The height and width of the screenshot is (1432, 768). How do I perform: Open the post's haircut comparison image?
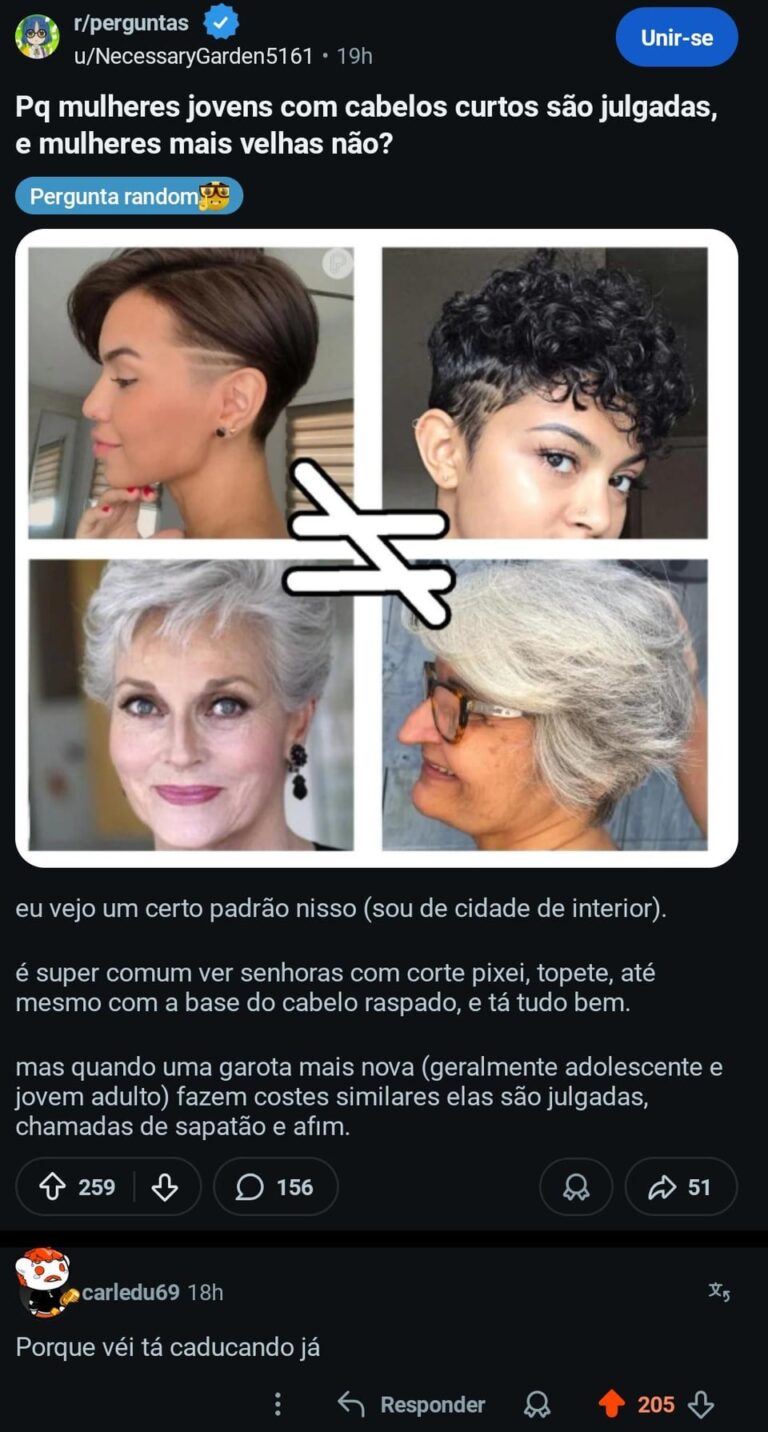click(x=376, y=548)
